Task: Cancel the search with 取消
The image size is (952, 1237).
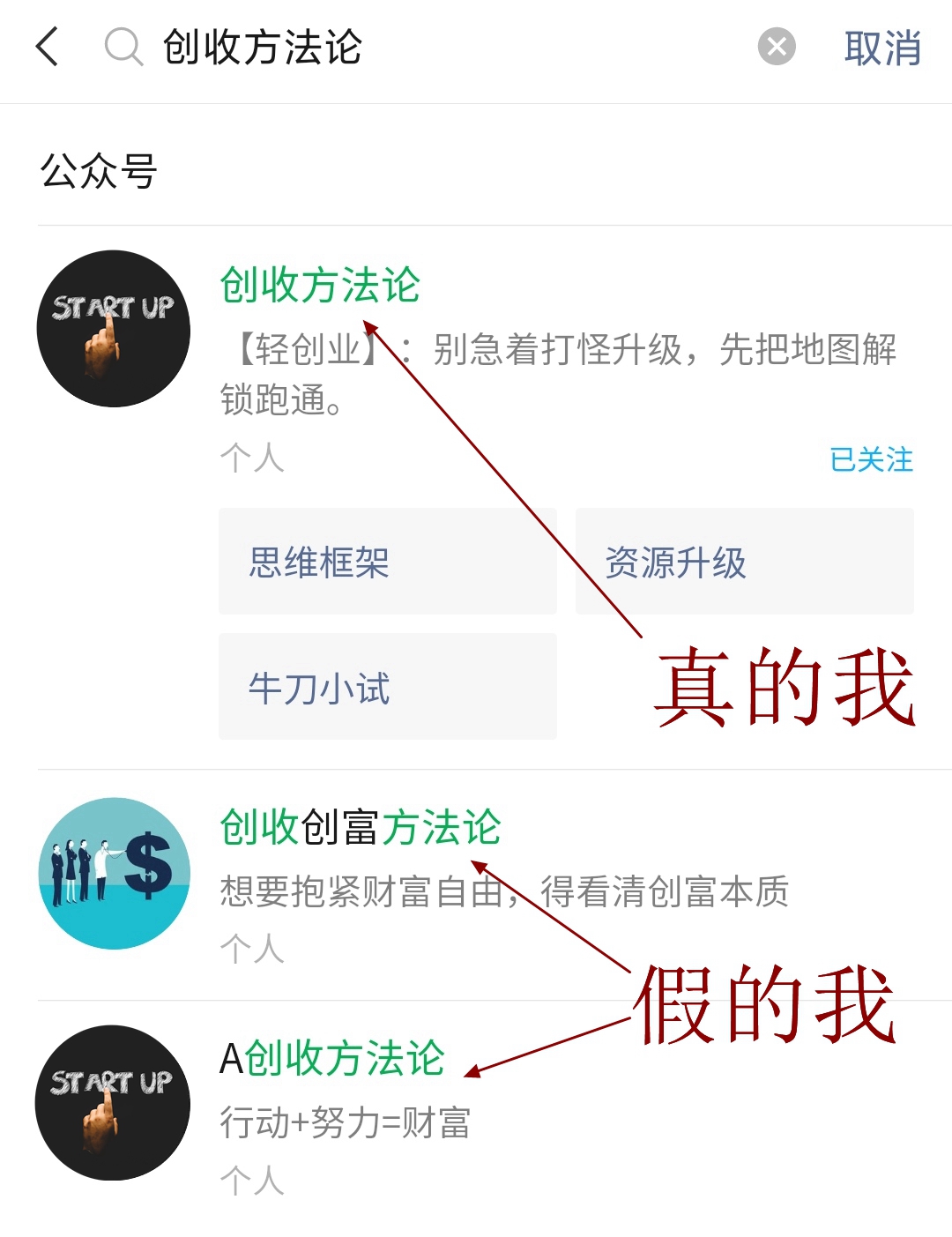Action: click(x=882, y=48)
